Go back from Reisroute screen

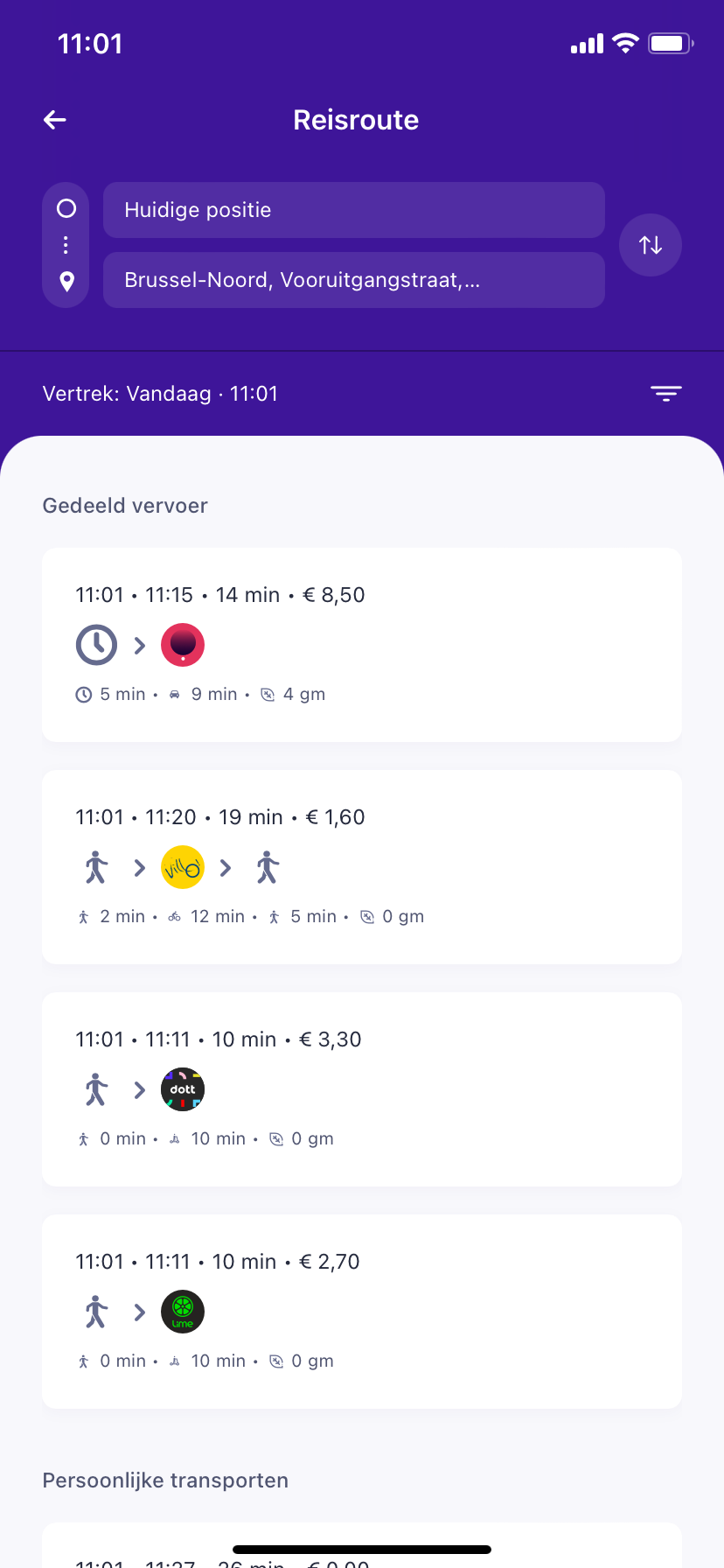pyautogui.click(x=55, y=120)
